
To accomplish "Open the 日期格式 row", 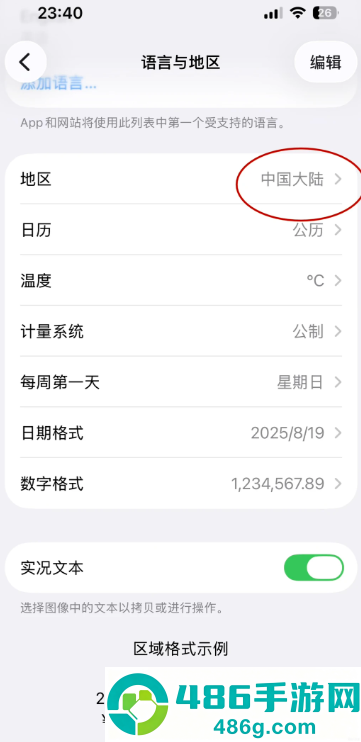I will (x=181, y=433).
